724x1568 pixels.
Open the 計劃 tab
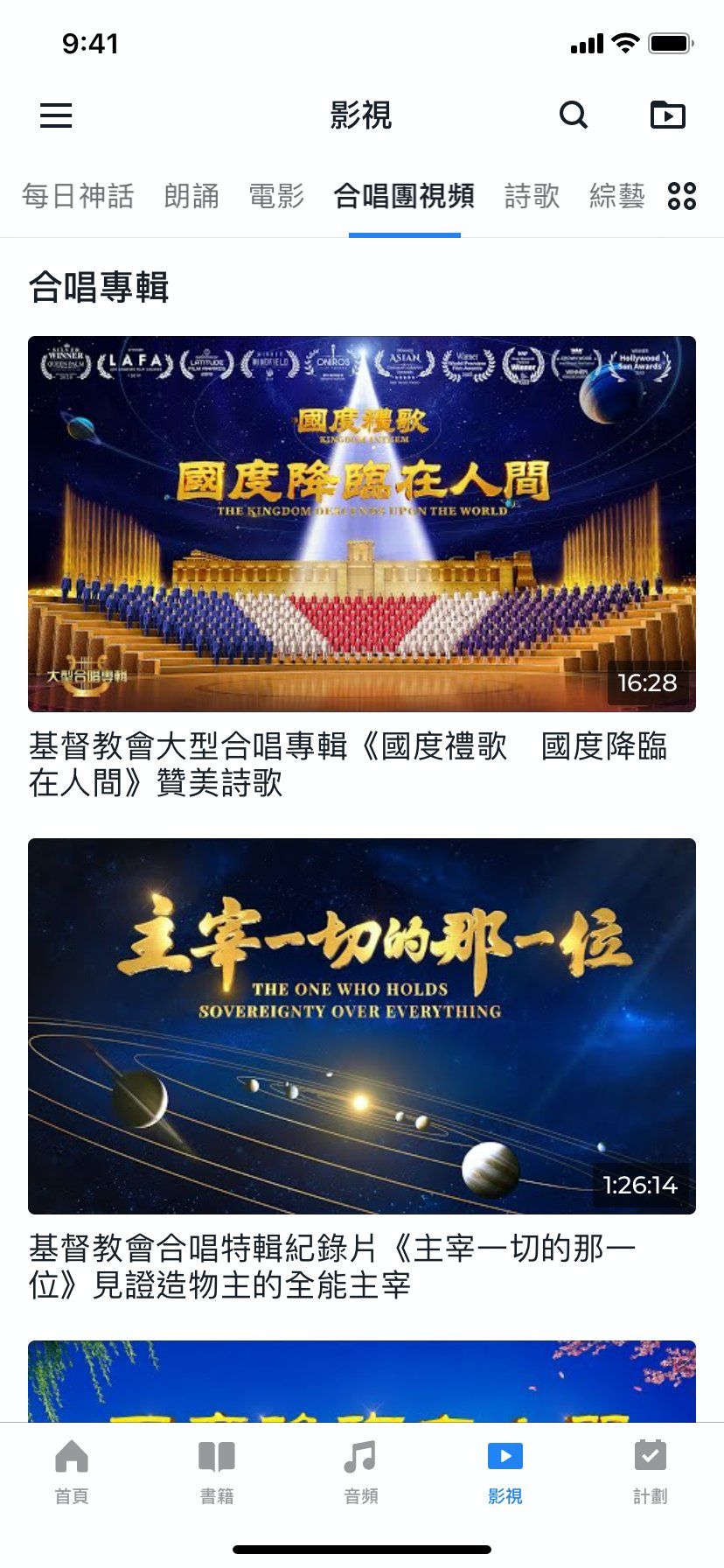[x=650, y=1472]
